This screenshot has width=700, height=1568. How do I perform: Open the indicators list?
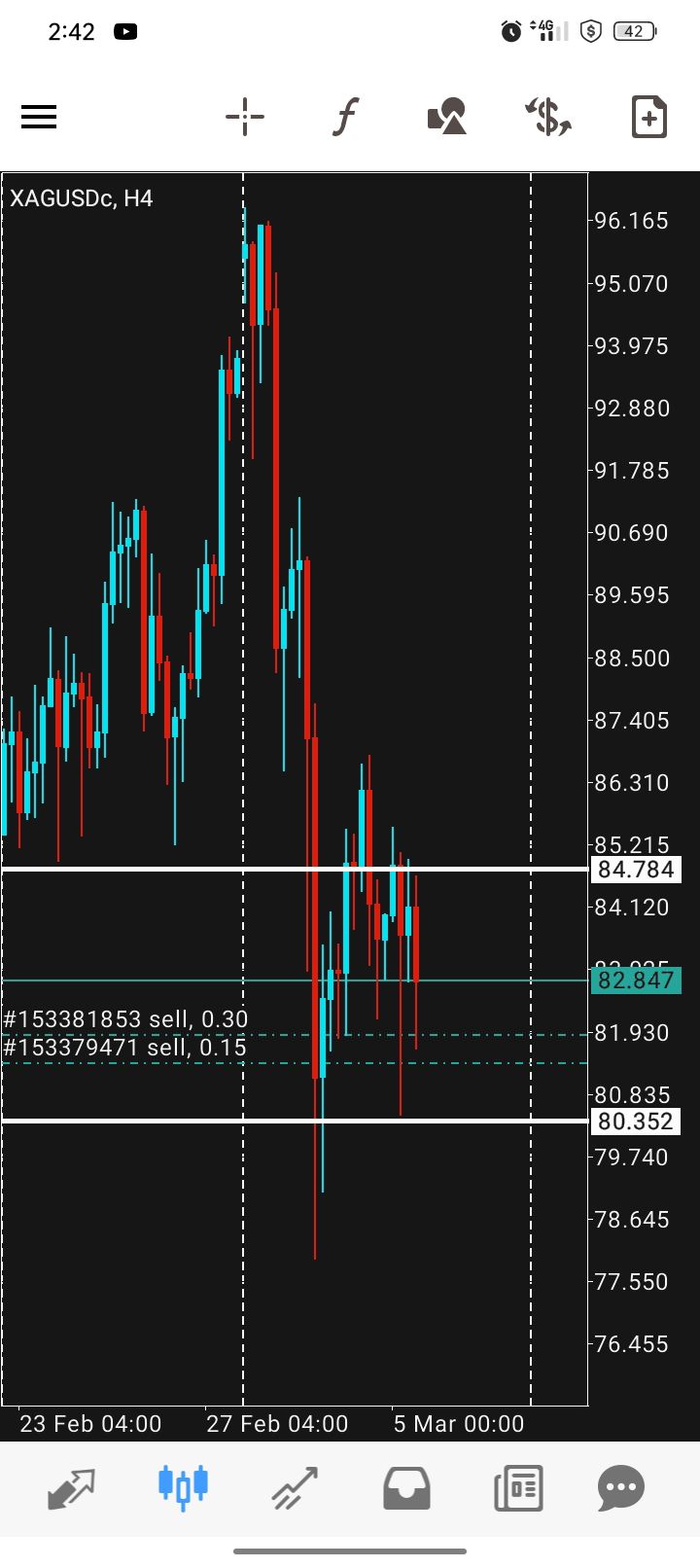tap(346, 118)
